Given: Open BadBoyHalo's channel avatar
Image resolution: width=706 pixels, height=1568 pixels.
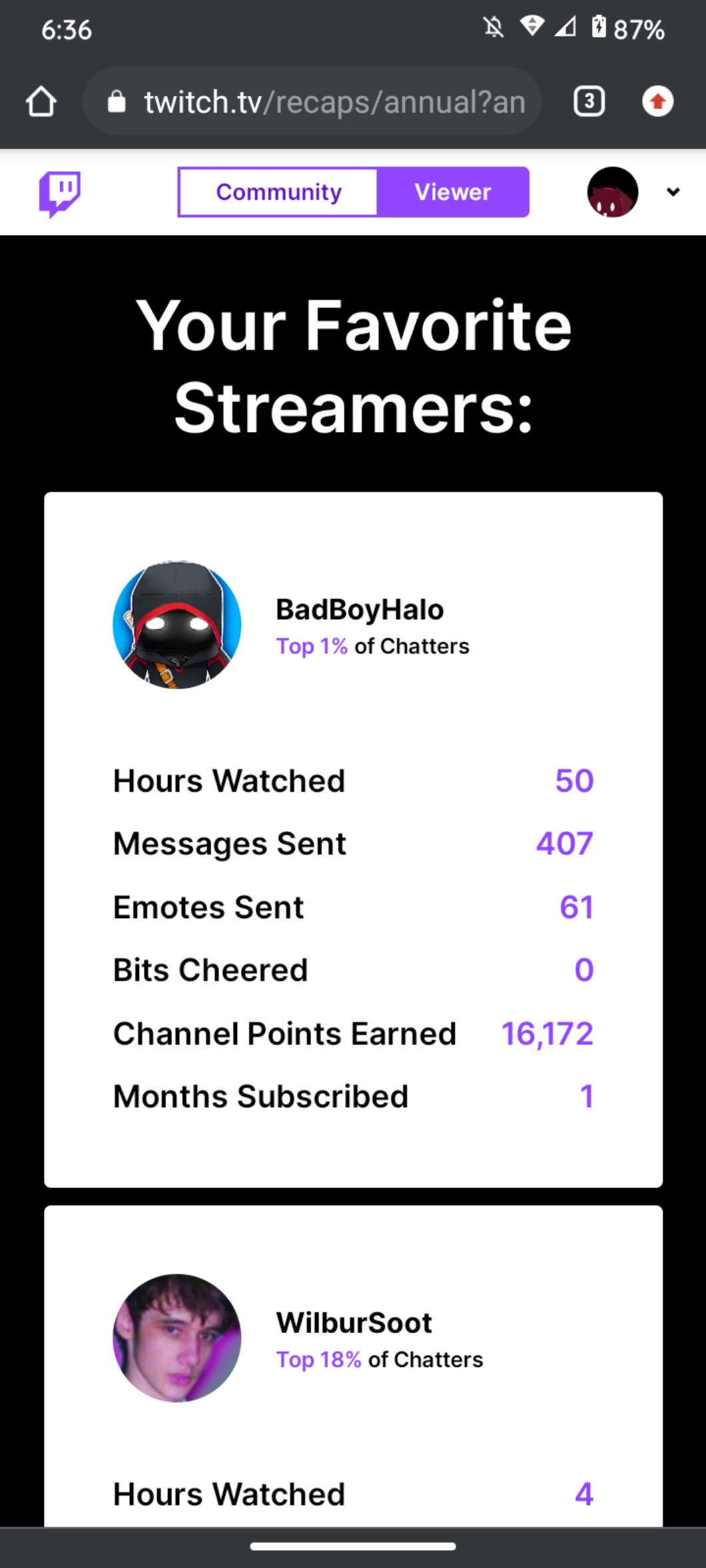Looking at the screenshot, I should tap(177, 625).
